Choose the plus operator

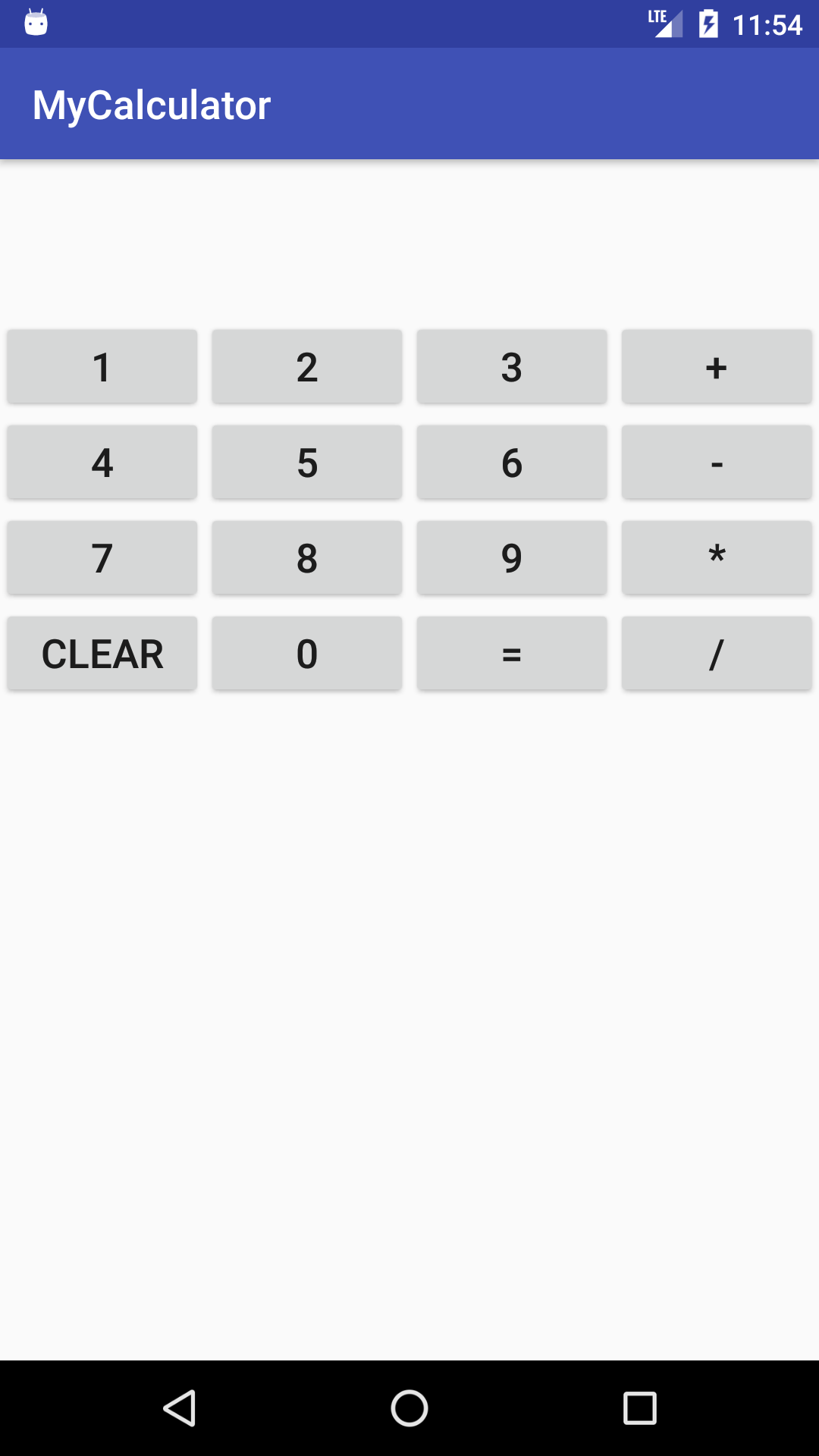click(717, 367)
